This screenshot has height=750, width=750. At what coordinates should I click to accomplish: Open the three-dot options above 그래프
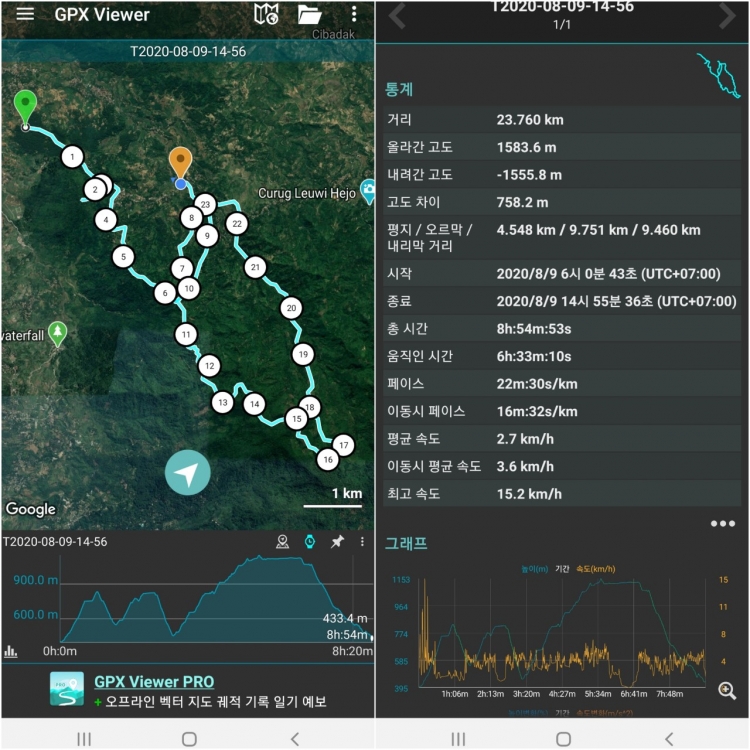722,523
